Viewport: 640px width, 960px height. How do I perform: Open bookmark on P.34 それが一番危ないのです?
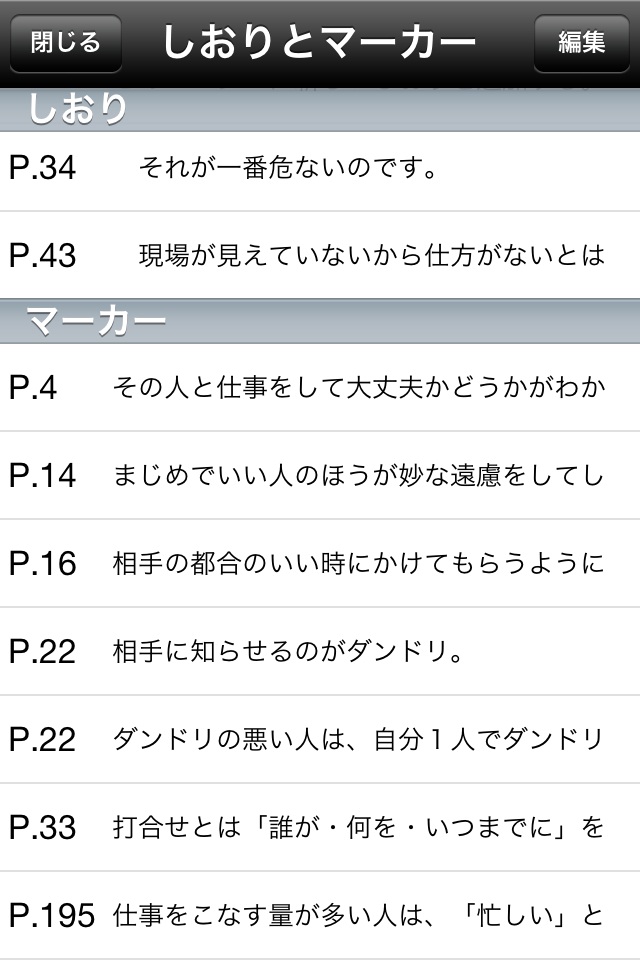(x=320, y=168)
